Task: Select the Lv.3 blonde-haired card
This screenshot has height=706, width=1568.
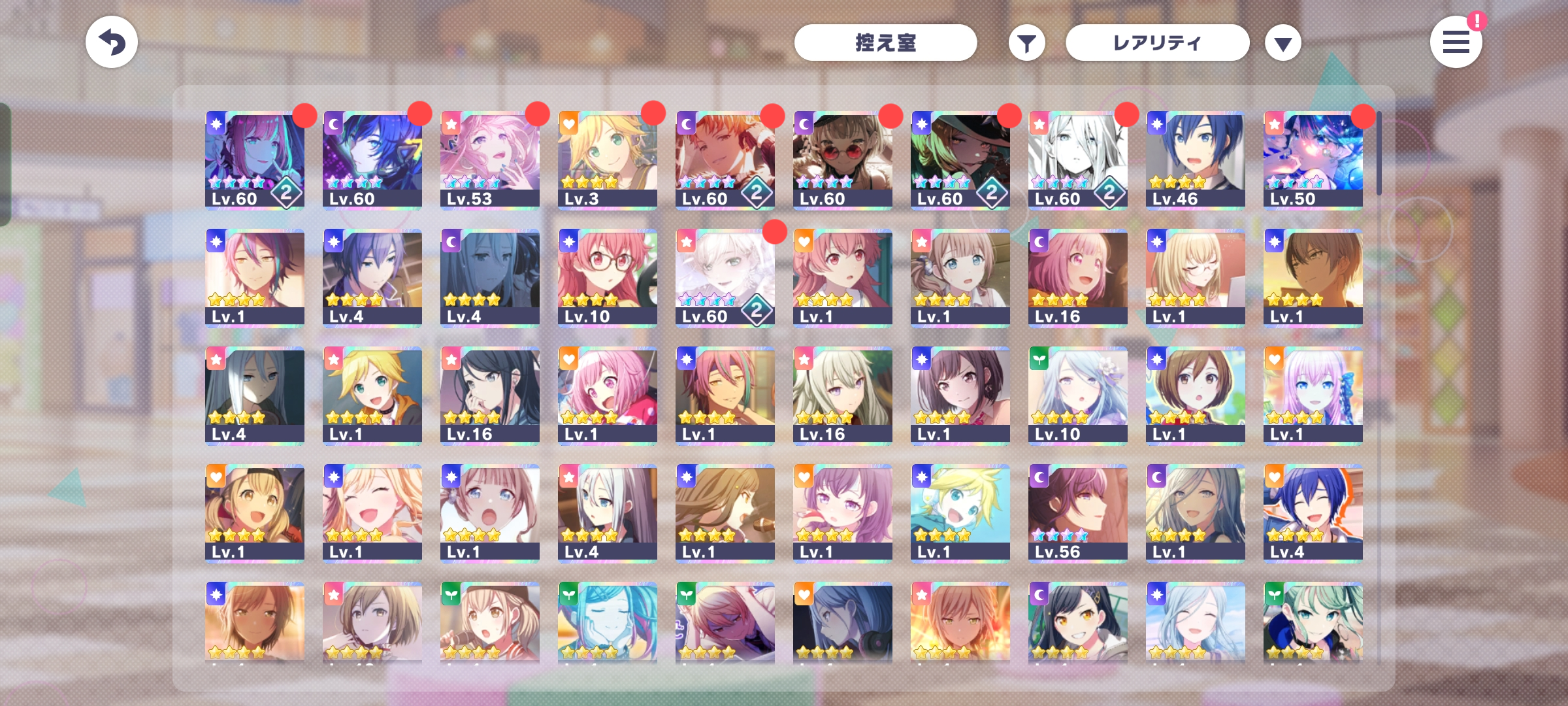Action: point(607,160)
